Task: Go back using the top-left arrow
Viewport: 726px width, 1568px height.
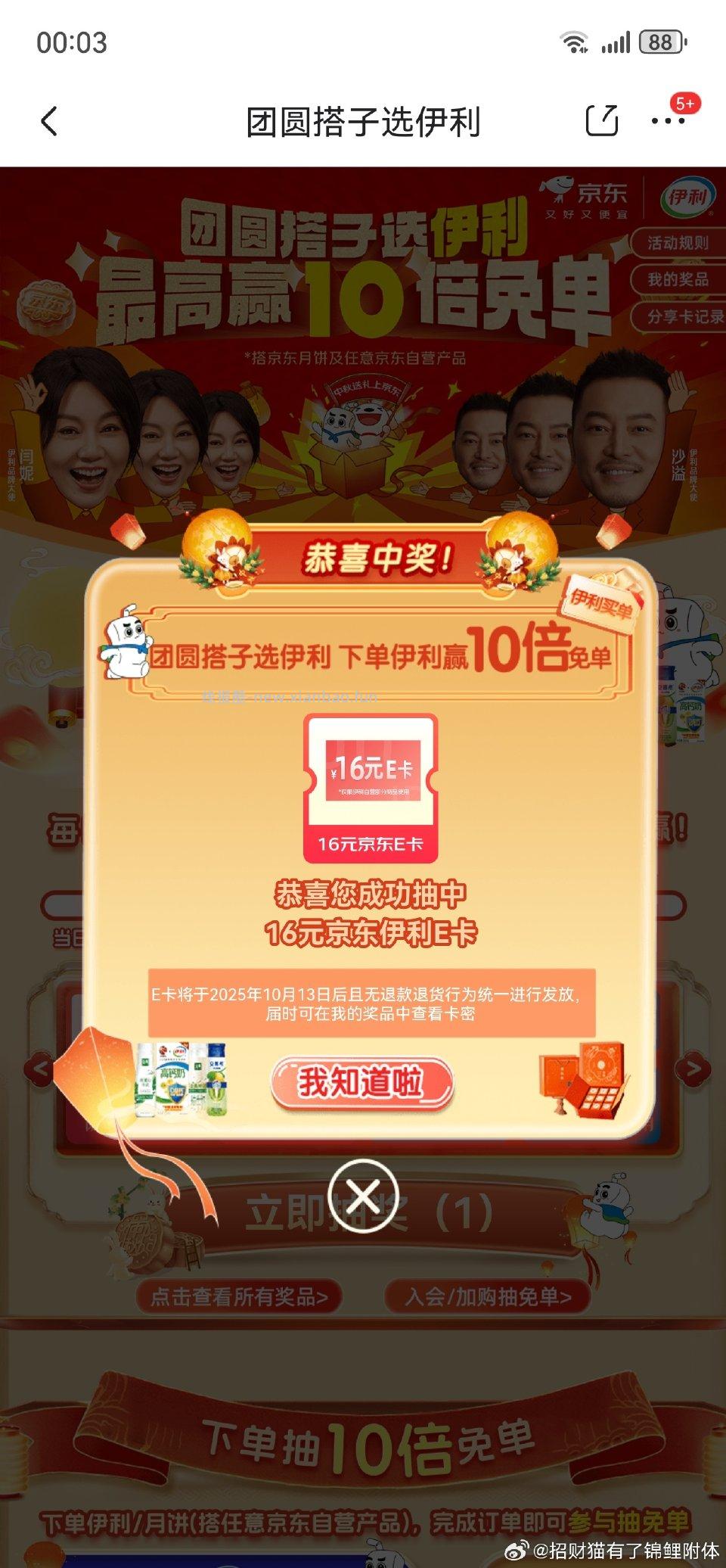Action: point(50,121)
